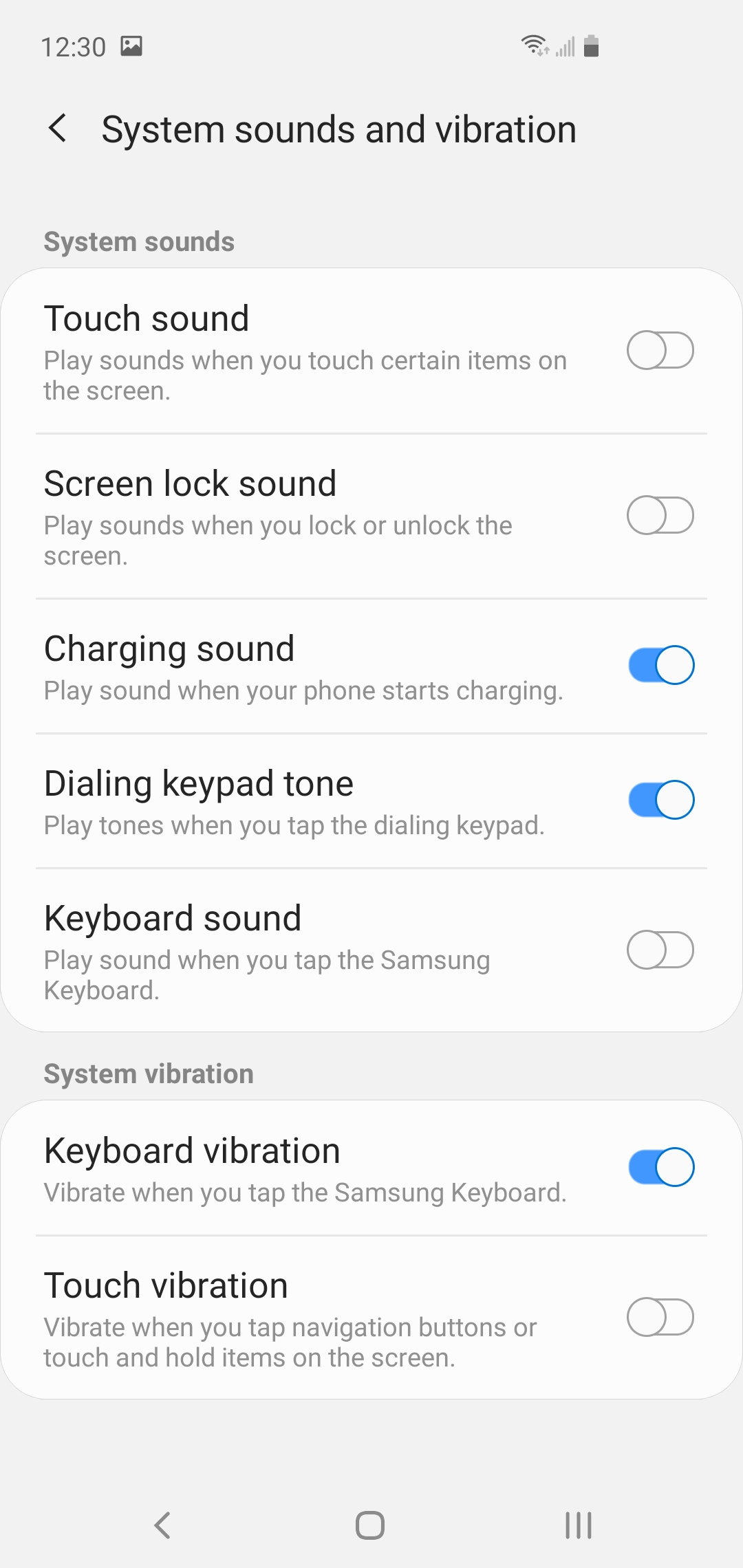
Task: Tap the Wi-Fi status icon
Action: coord(536,45)
